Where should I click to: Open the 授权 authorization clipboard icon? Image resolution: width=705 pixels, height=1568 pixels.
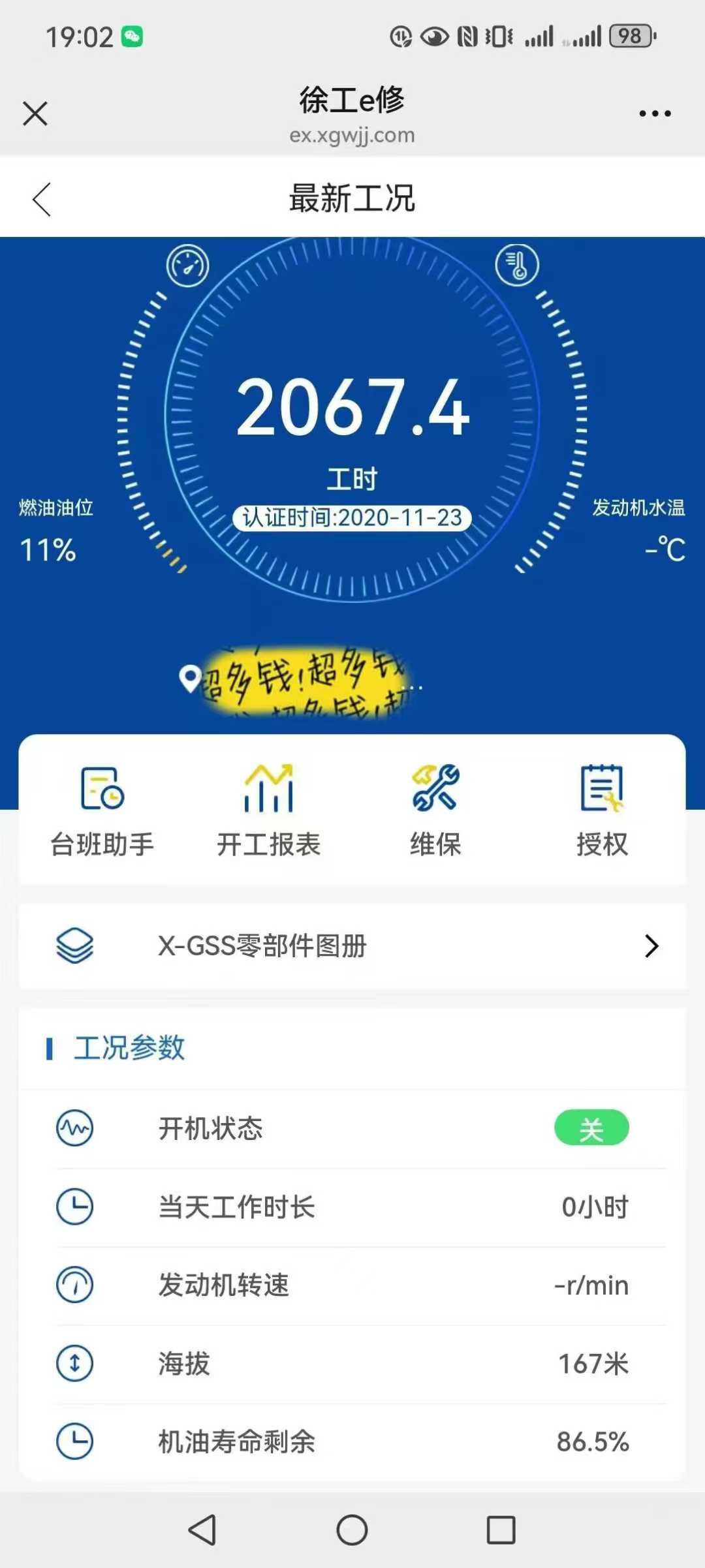coord(601,790)
